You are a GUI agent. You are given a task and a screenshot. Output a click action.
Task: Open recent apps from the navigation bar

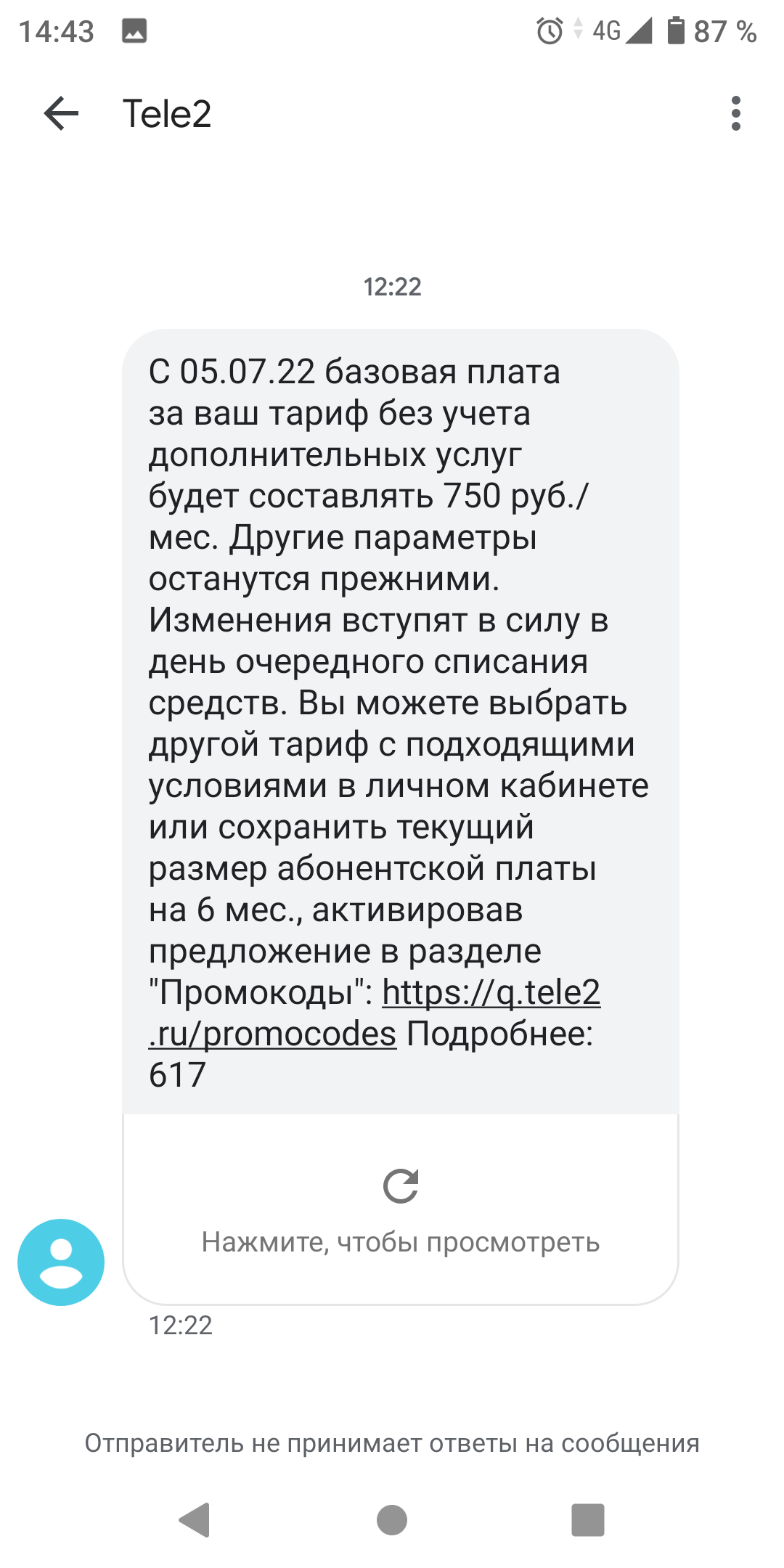coord(587,1520)
